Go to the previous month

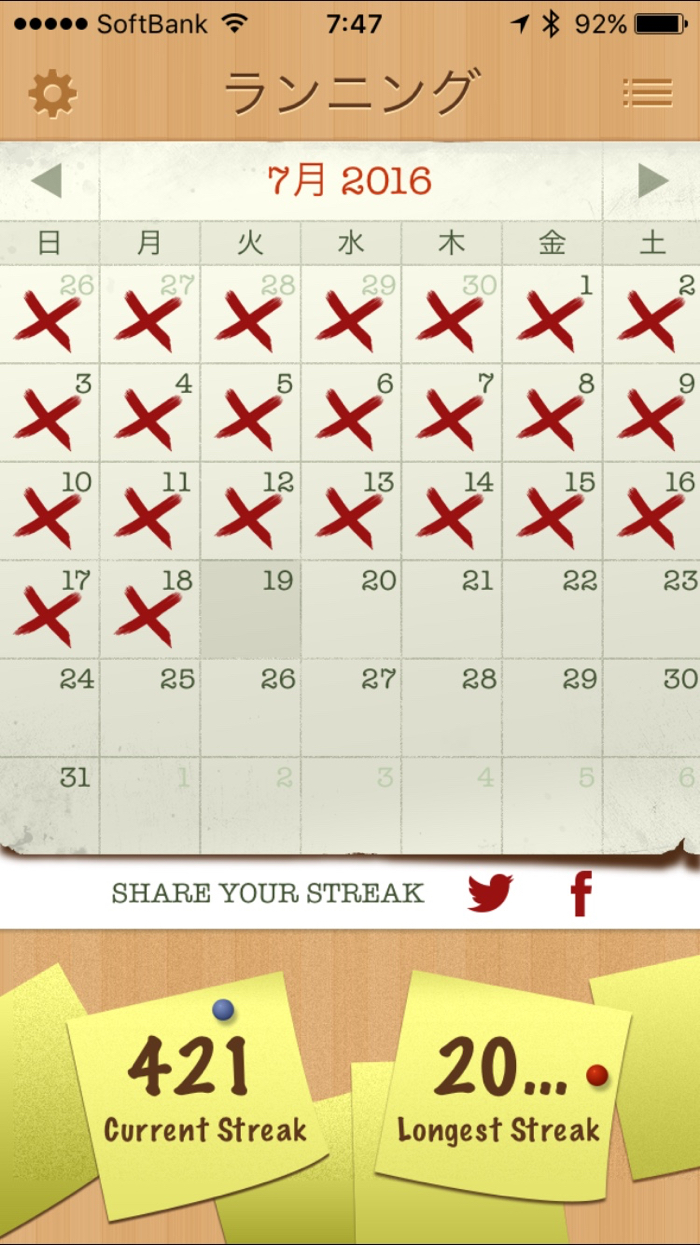point(46,181)
